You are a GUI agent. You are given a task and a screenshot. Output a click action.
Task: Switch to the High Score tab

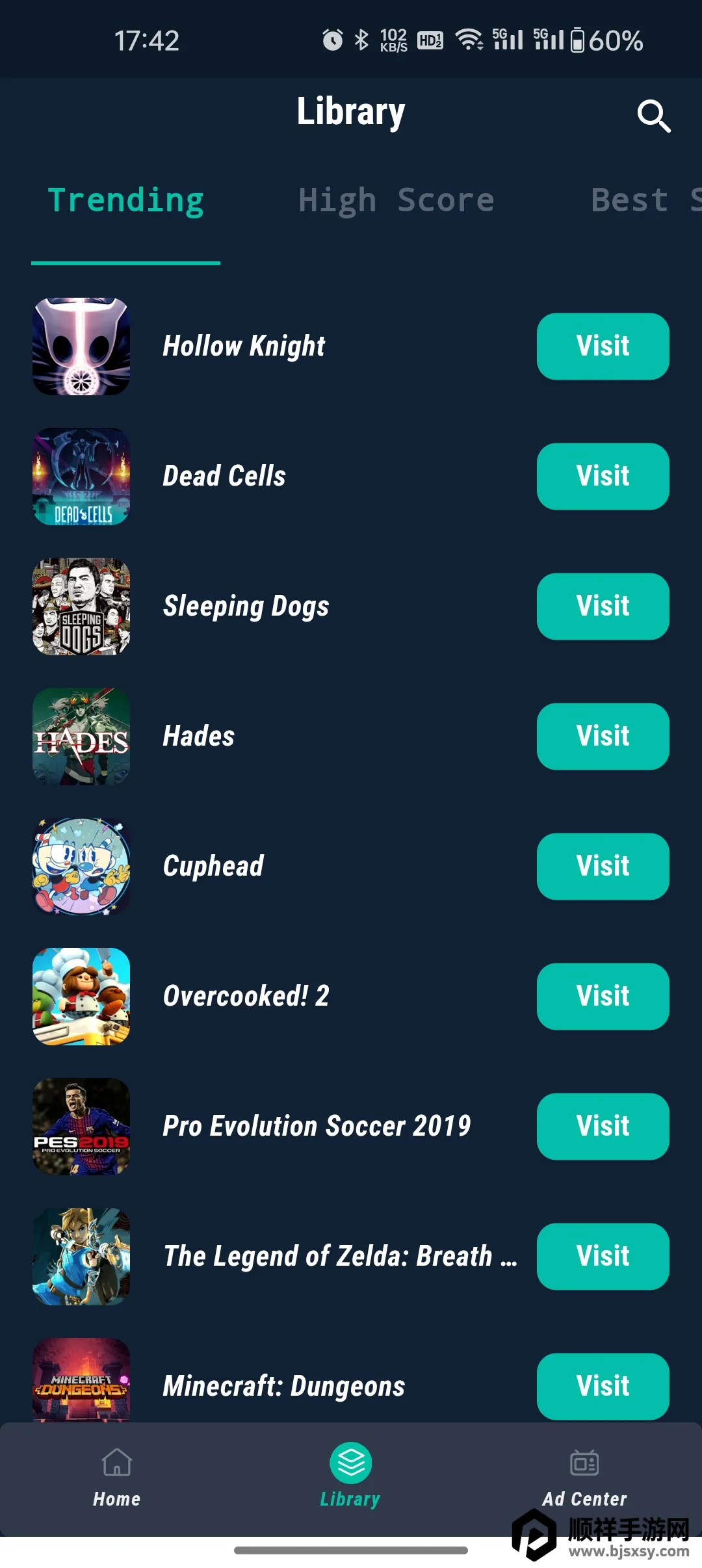coord(396,200)
